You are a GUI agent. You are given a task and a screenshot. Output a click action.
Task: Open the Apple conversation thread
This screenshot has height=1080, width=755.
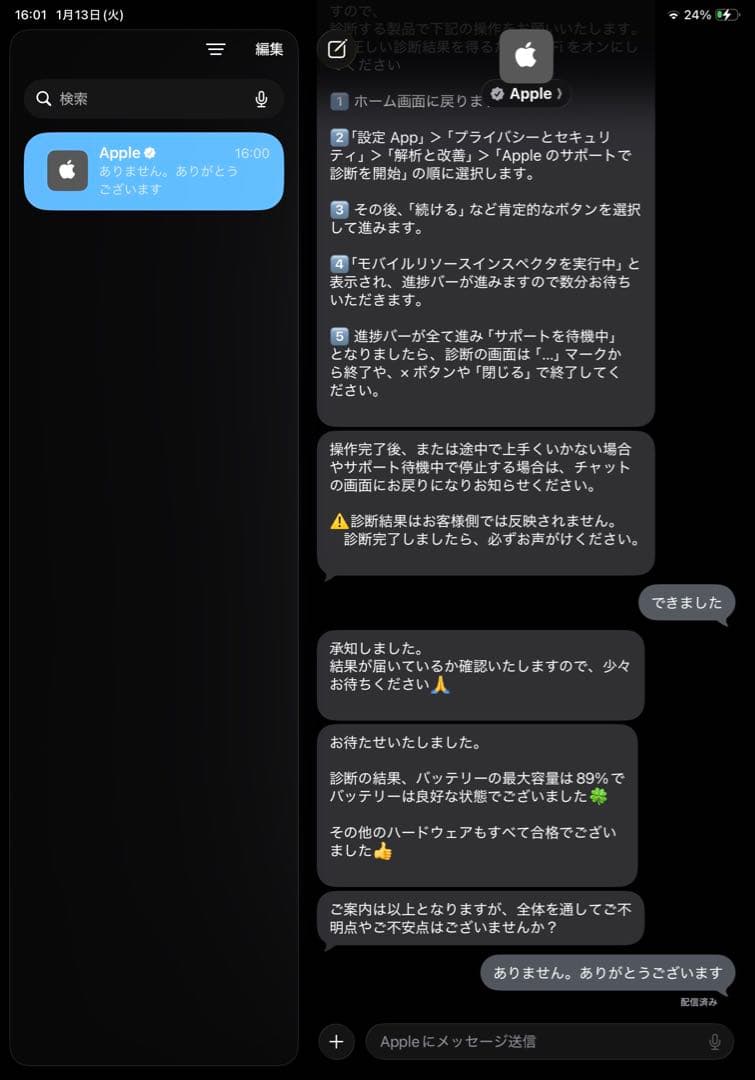(x=154, y=171)
